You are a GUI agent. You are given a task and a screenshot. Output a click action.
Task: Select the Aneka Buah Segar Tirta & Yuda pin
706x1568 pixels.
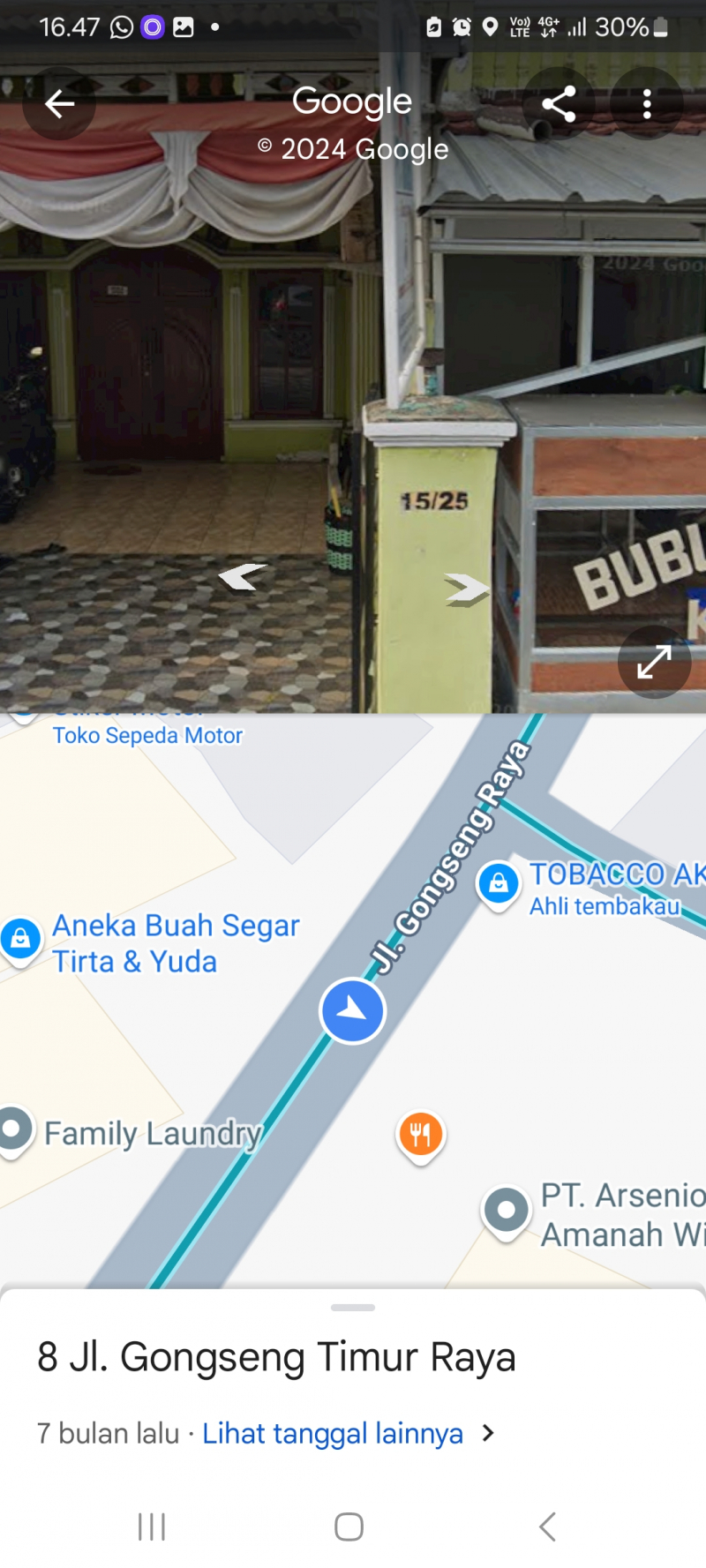click(x=20, y=939)
